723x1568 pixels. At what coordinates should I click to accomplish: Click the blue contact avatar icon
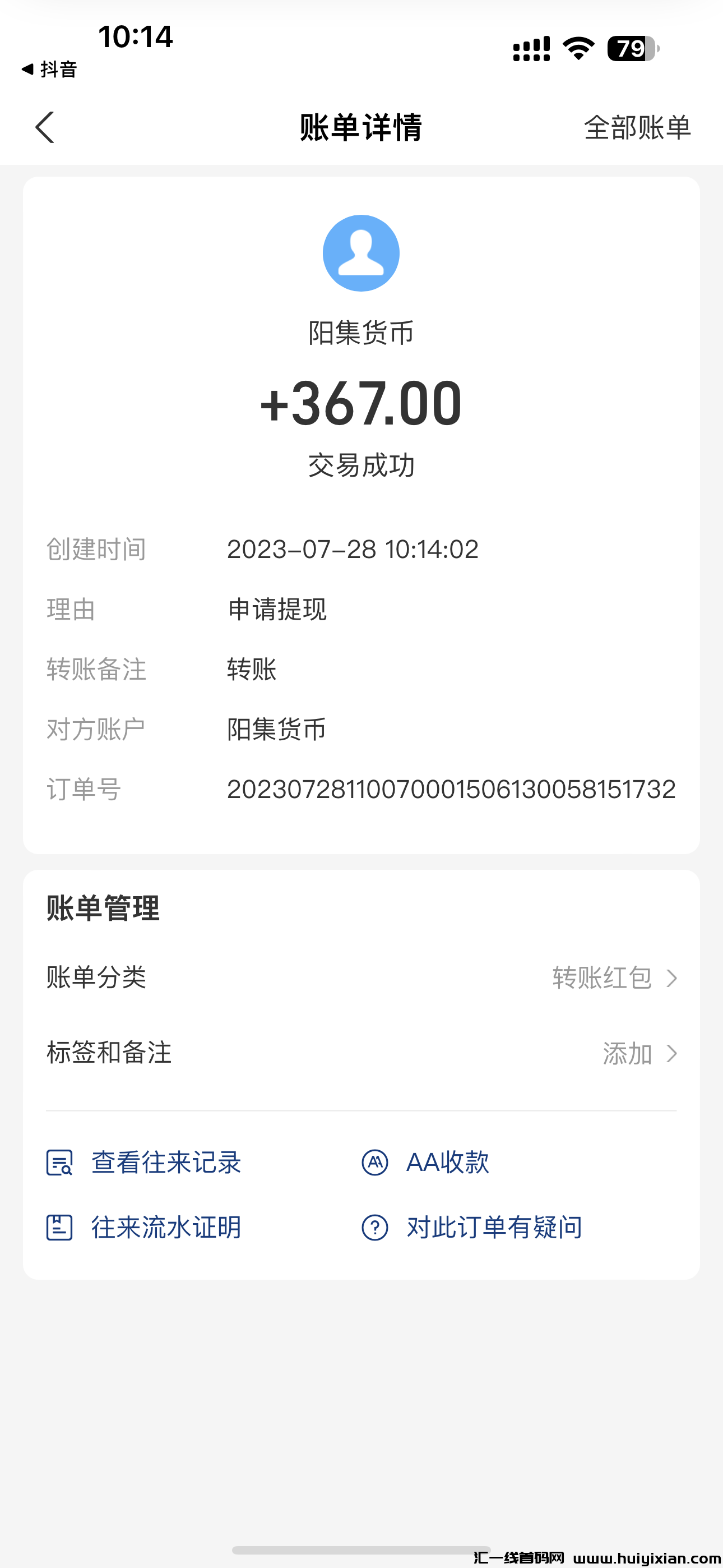361,253
